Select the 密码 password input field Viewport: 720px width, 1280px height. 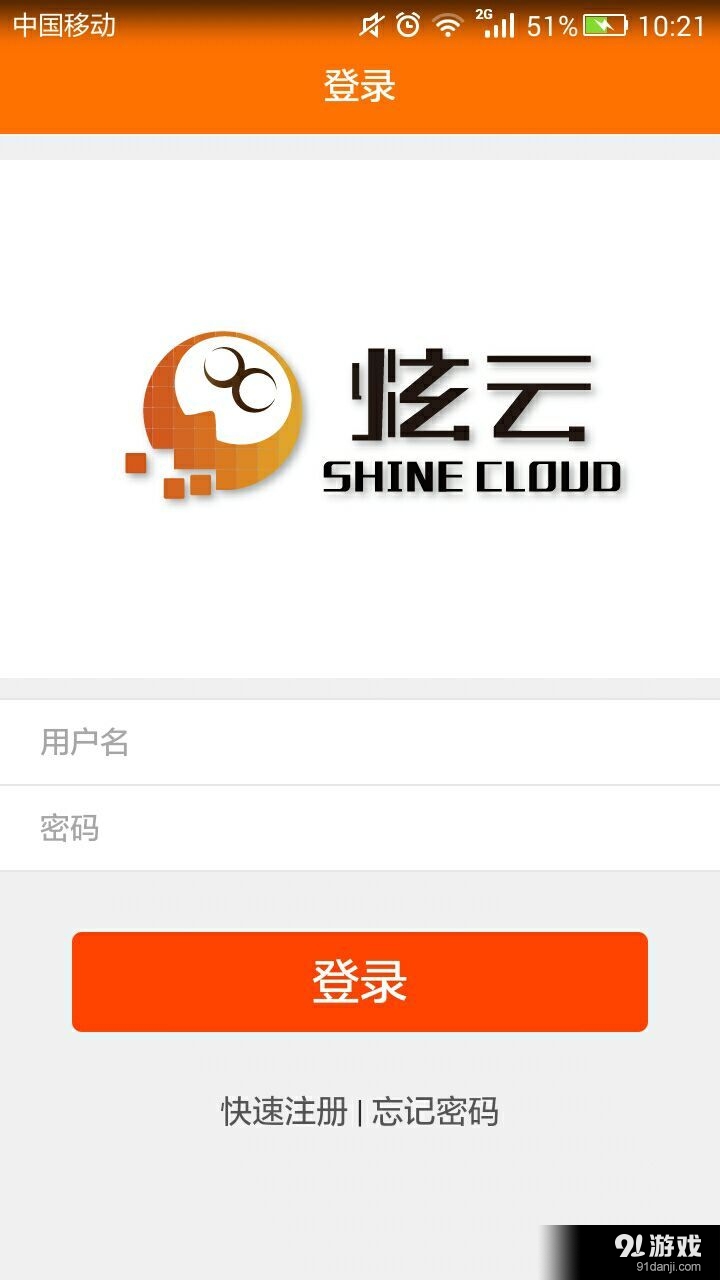point(360,828)
